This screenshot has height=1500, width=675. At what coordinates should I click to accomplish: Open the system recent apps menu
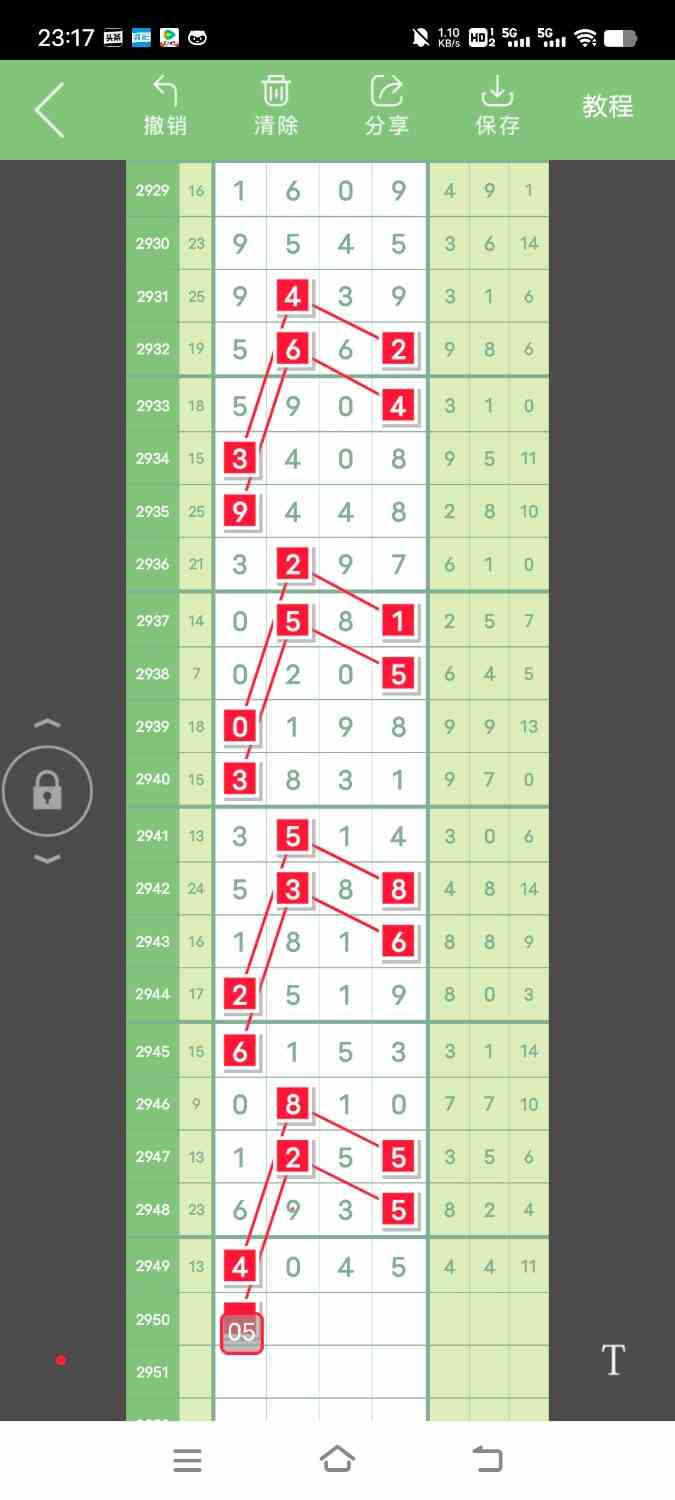click(187, 1460)
